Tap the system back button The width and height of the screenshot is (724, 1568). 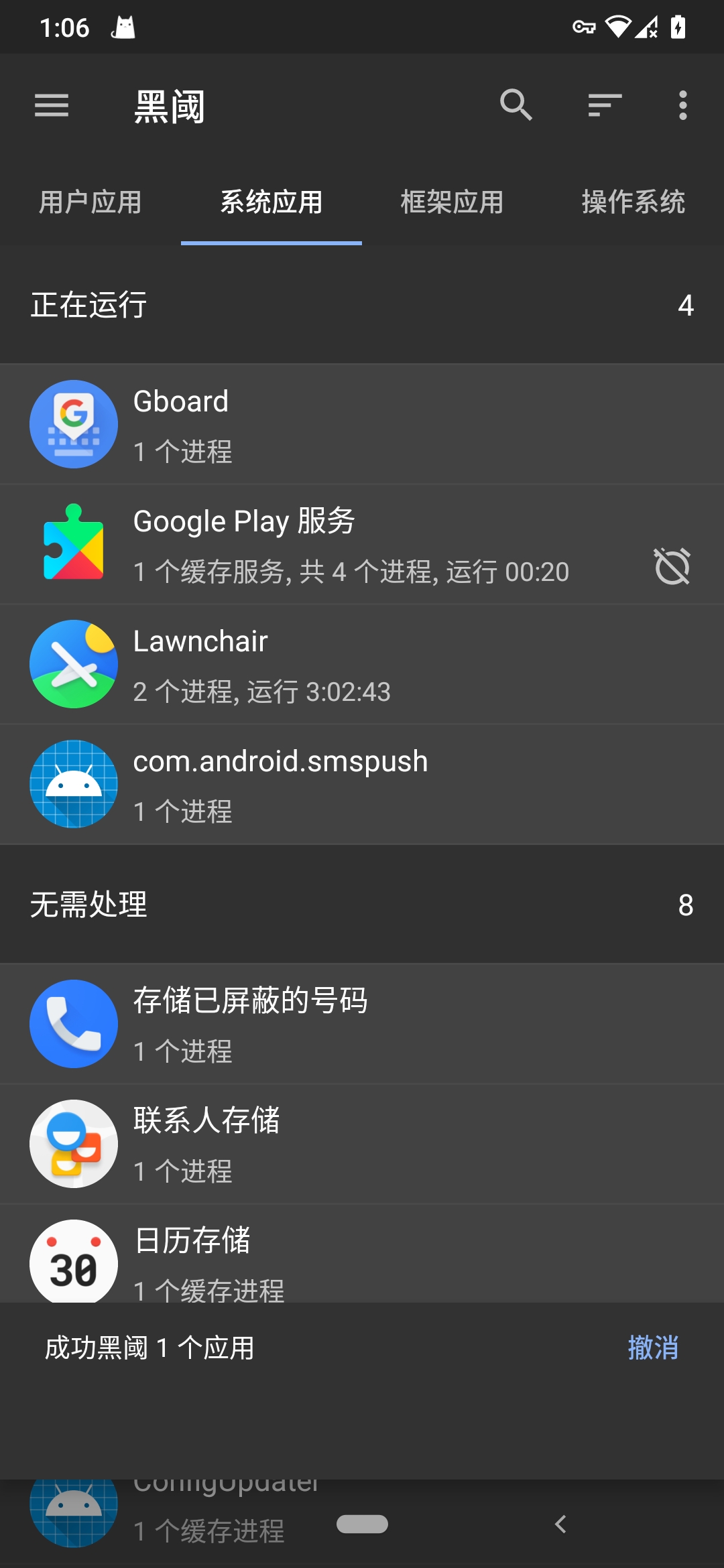(561, 1524)
